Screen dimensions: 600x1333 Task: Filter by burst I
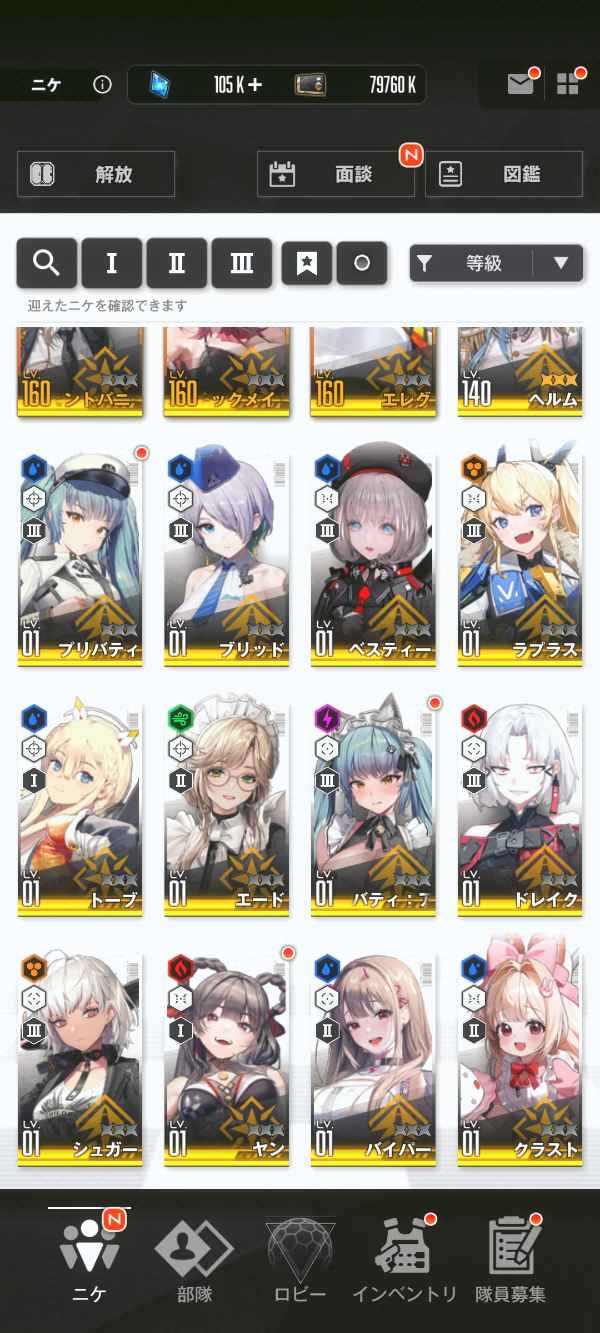click(111, 263)
